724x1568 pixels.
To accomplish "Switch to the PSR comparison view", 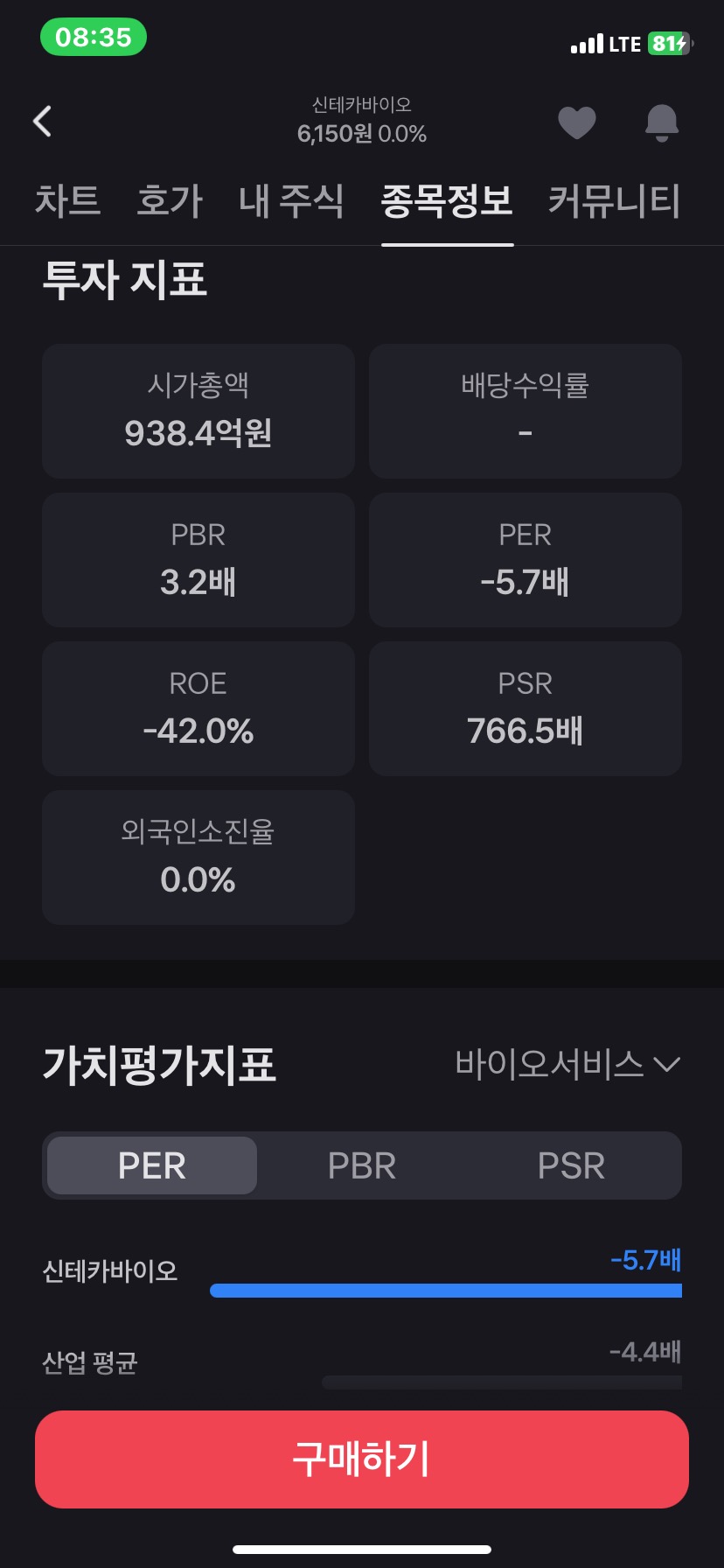I will [x=572, y=1165].
